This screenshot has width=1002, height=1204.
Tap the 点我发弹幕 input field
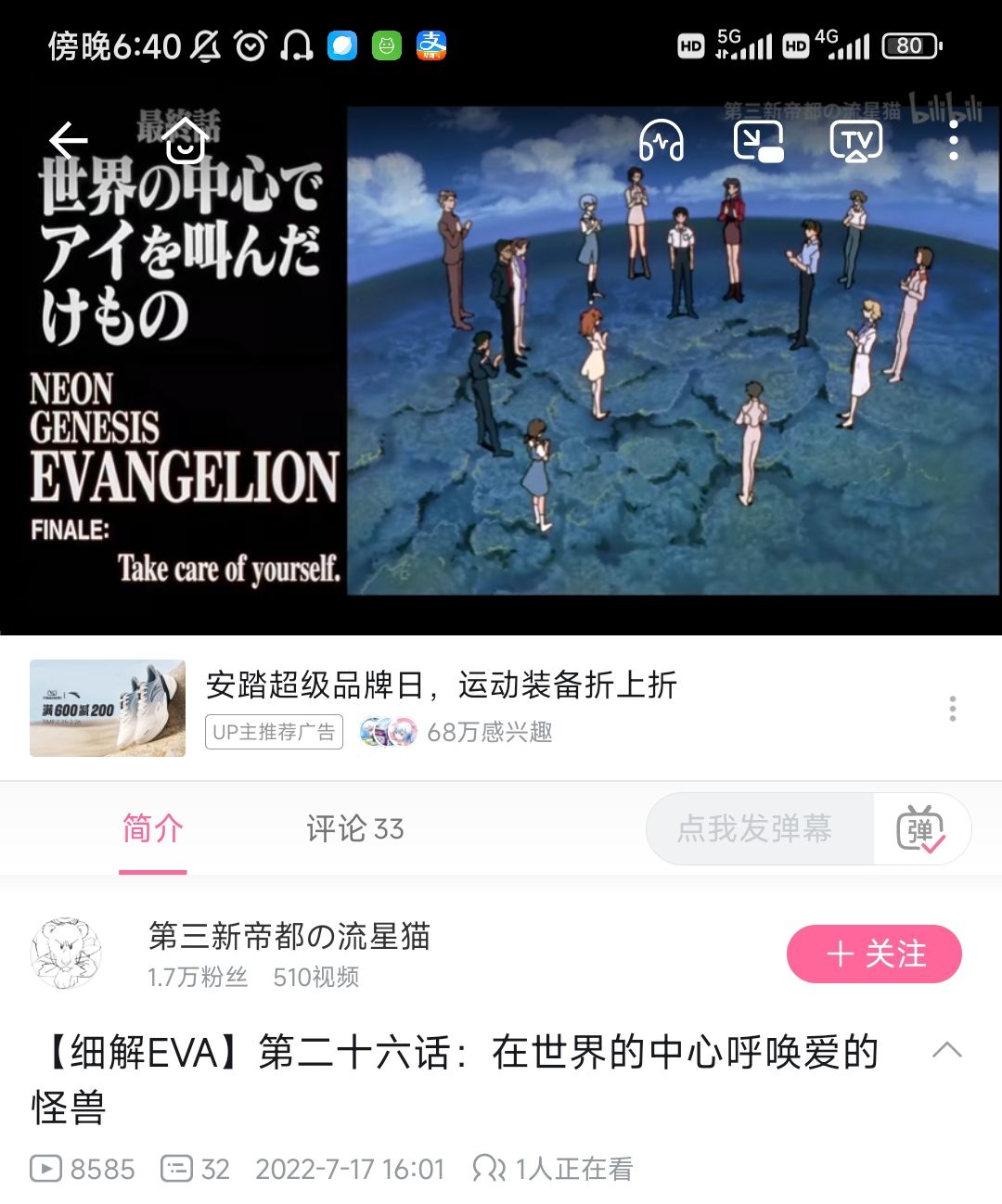coord(757,828)
